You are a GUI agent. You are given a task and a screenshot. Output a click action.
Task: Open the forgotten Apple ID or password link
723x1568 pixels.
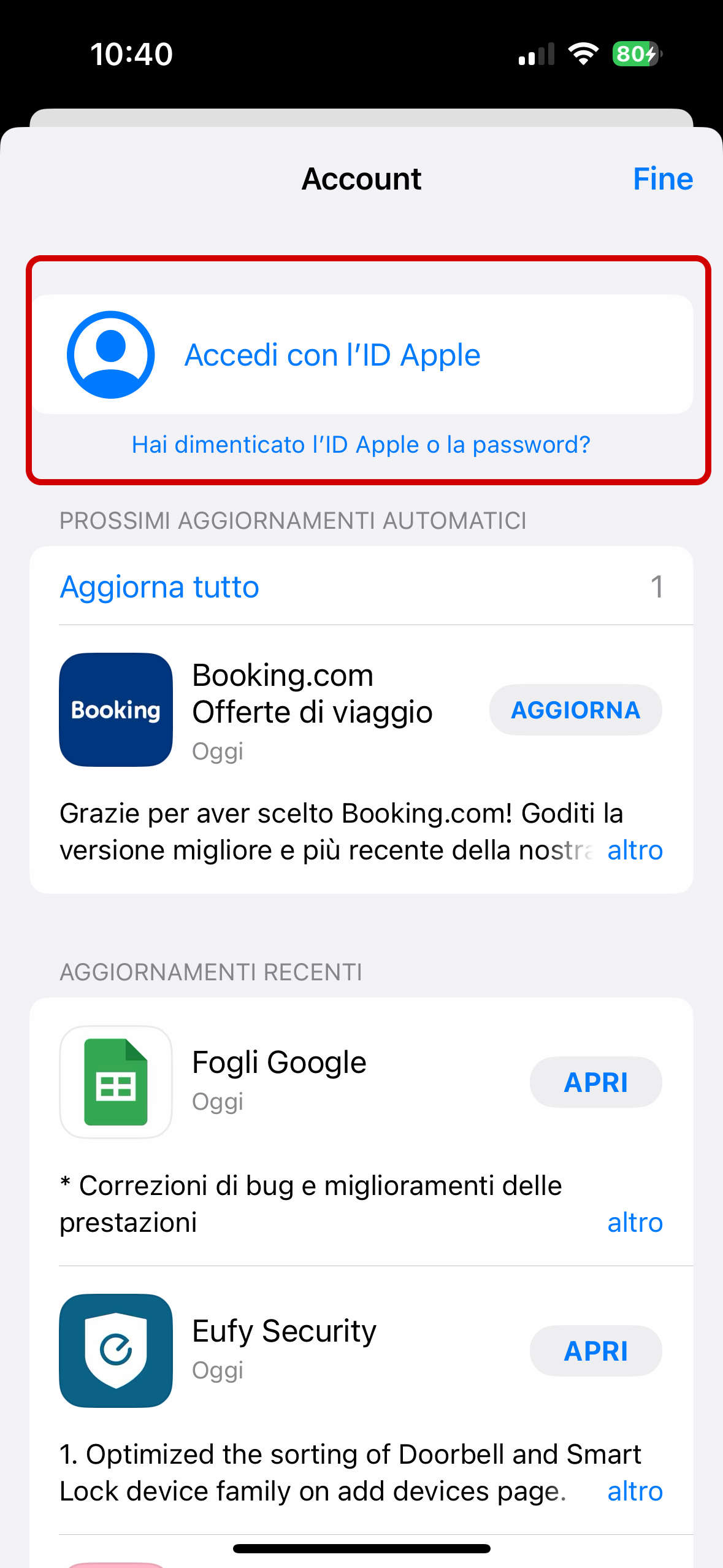click(x=361, y=445)
